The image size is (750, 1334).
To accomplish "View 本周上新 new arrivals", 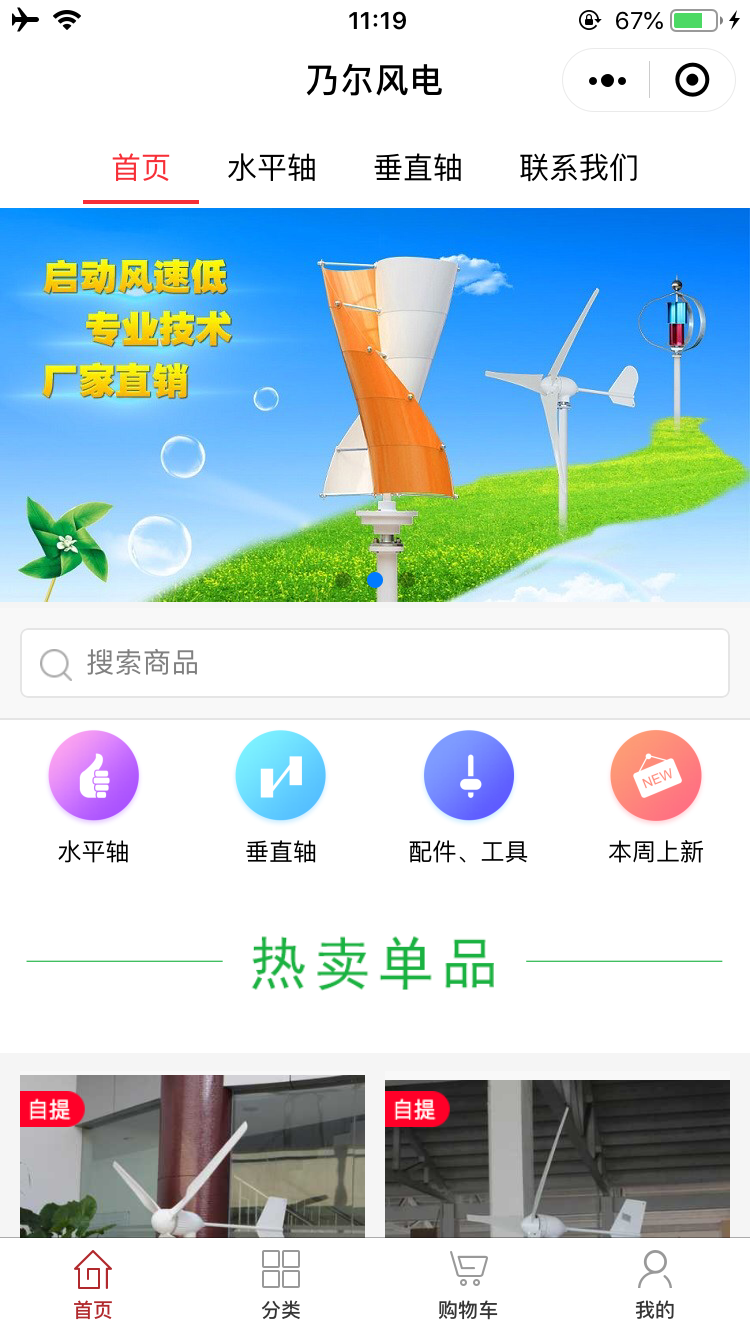I will pyautogui.click(x=656, y=775).
